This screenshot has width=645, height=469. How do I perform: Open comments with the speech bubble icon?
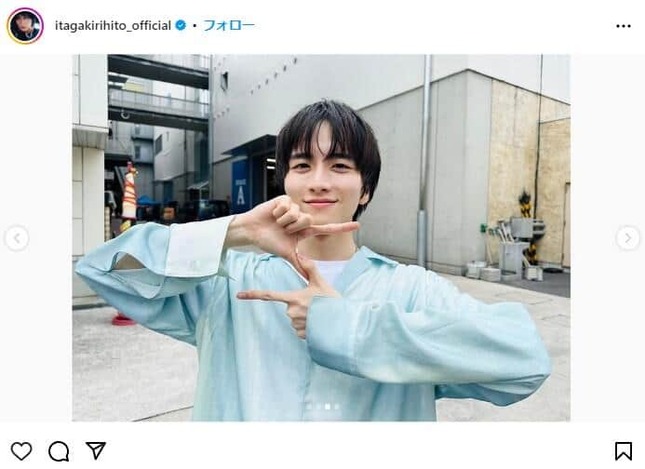[x=58, y=451]
